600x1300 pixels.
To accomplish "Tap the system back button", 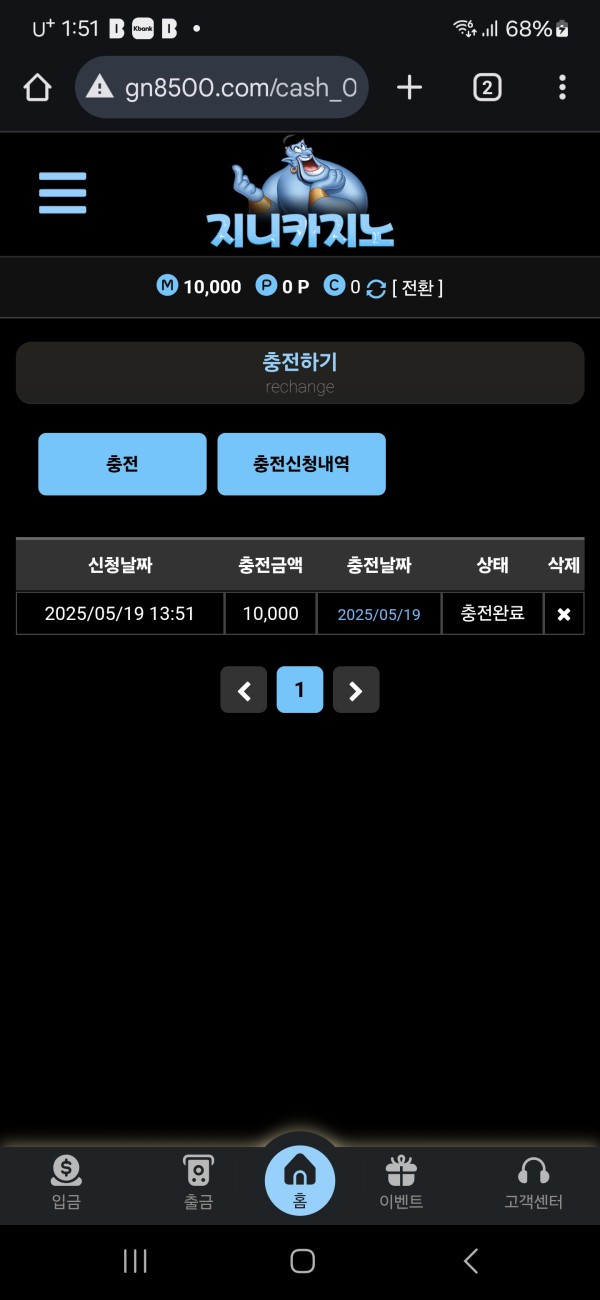I will [470, 1261].
